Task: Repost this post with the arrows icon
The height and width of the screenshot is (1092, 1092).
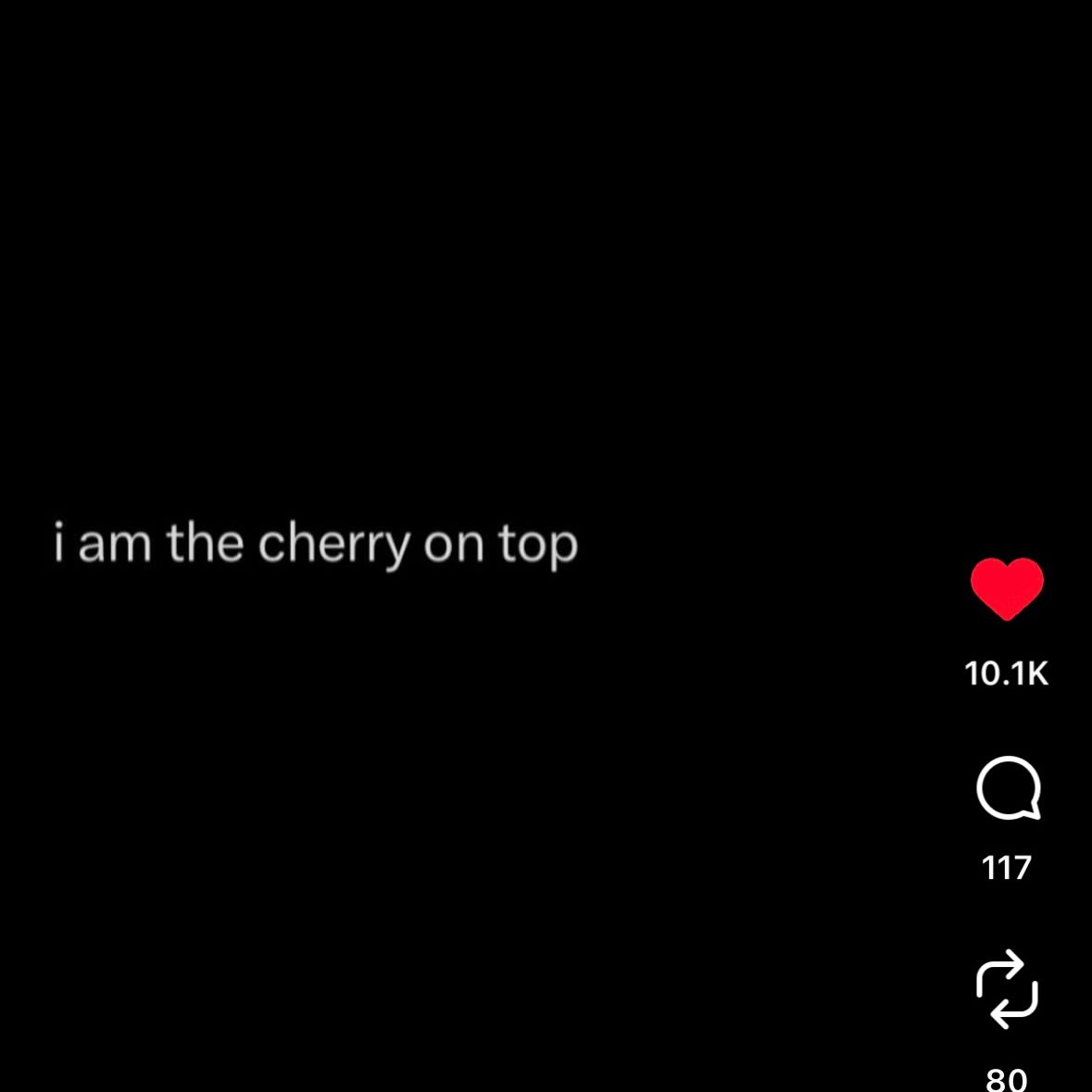Action: point(1007,989)
